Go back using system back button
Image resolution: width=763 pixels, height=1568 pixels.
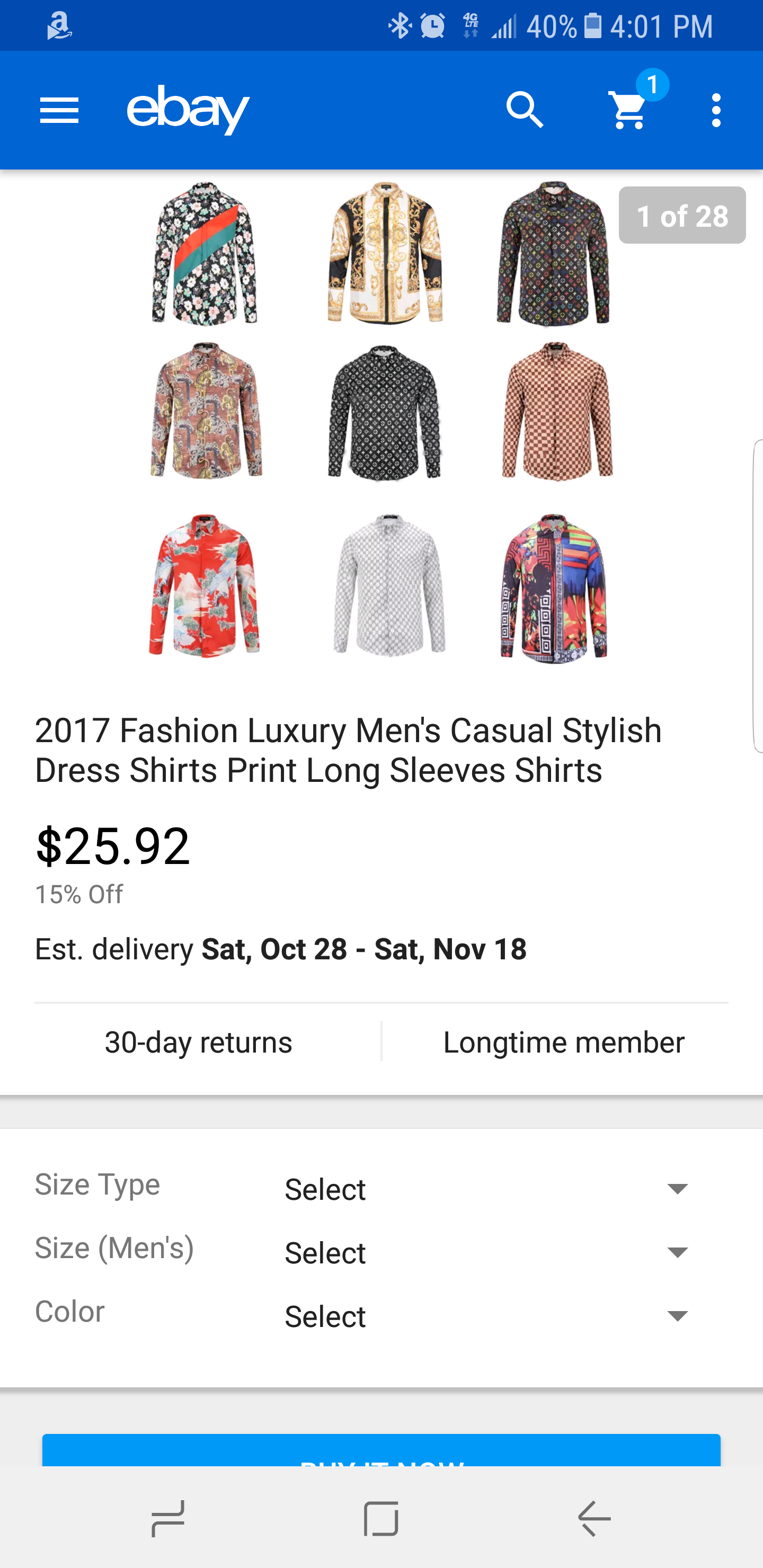point(595,1518)
